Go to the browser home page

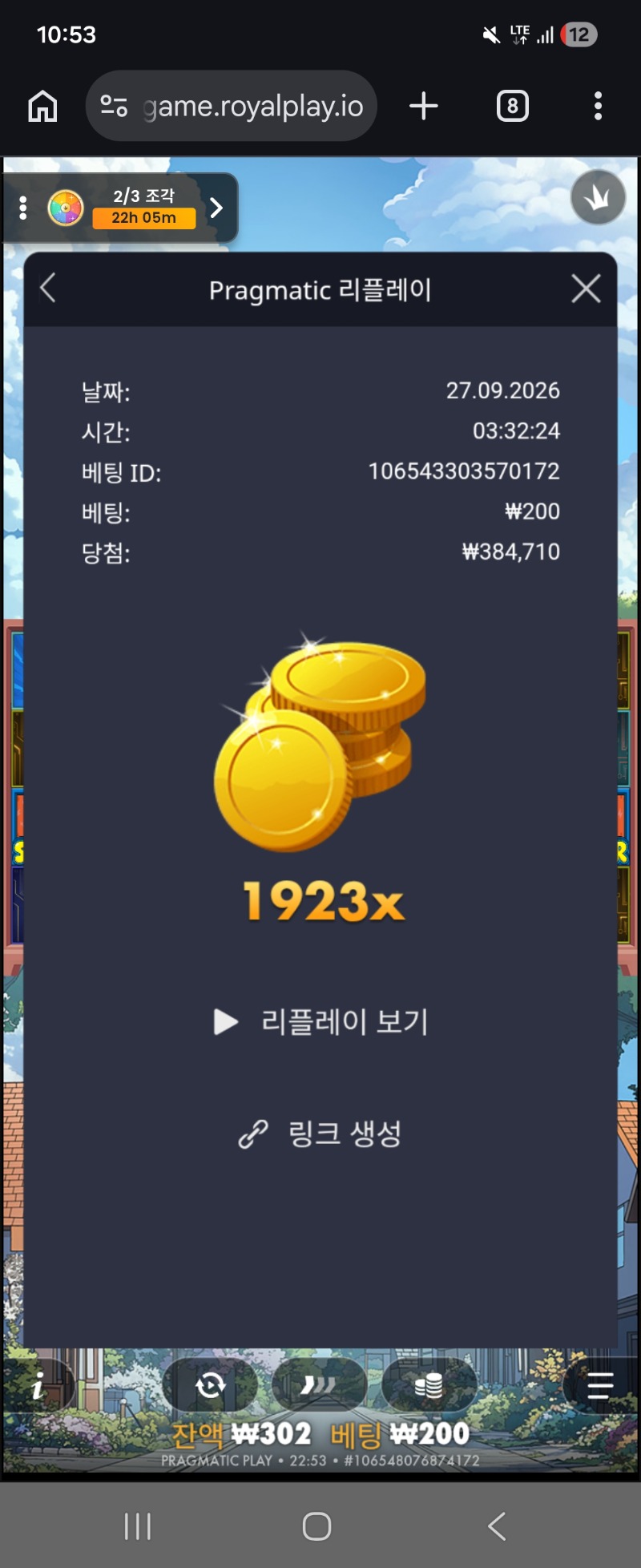42,106
